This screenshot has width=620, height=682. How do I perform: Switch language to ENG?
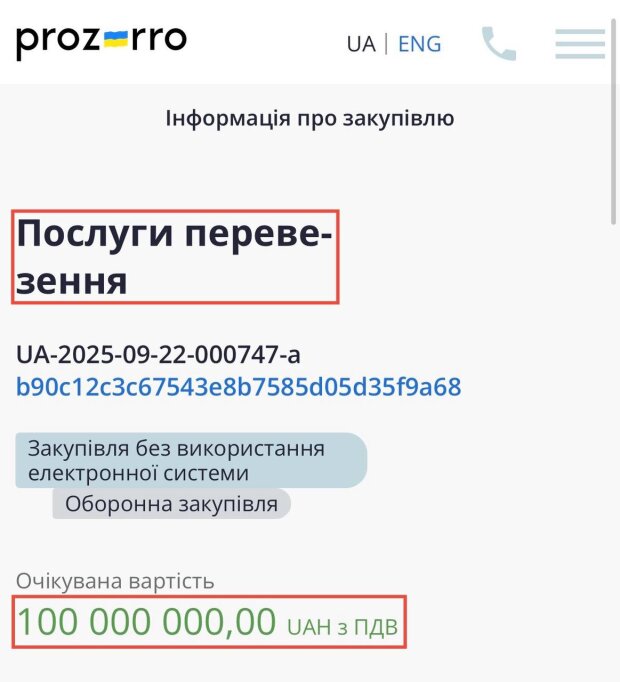point(419,44)
